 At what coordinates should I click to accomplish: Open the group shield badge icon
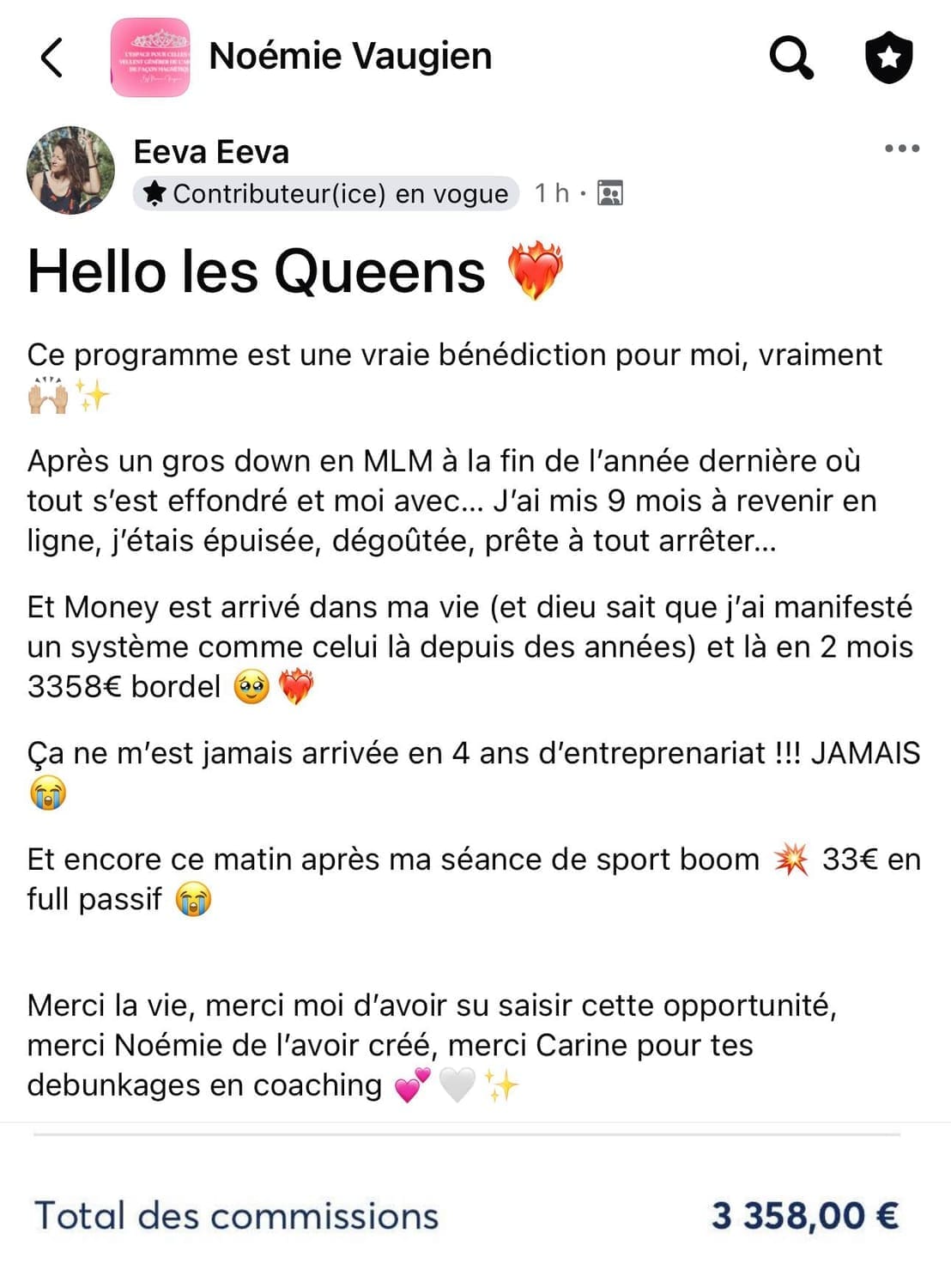click(x=888, y=58)
